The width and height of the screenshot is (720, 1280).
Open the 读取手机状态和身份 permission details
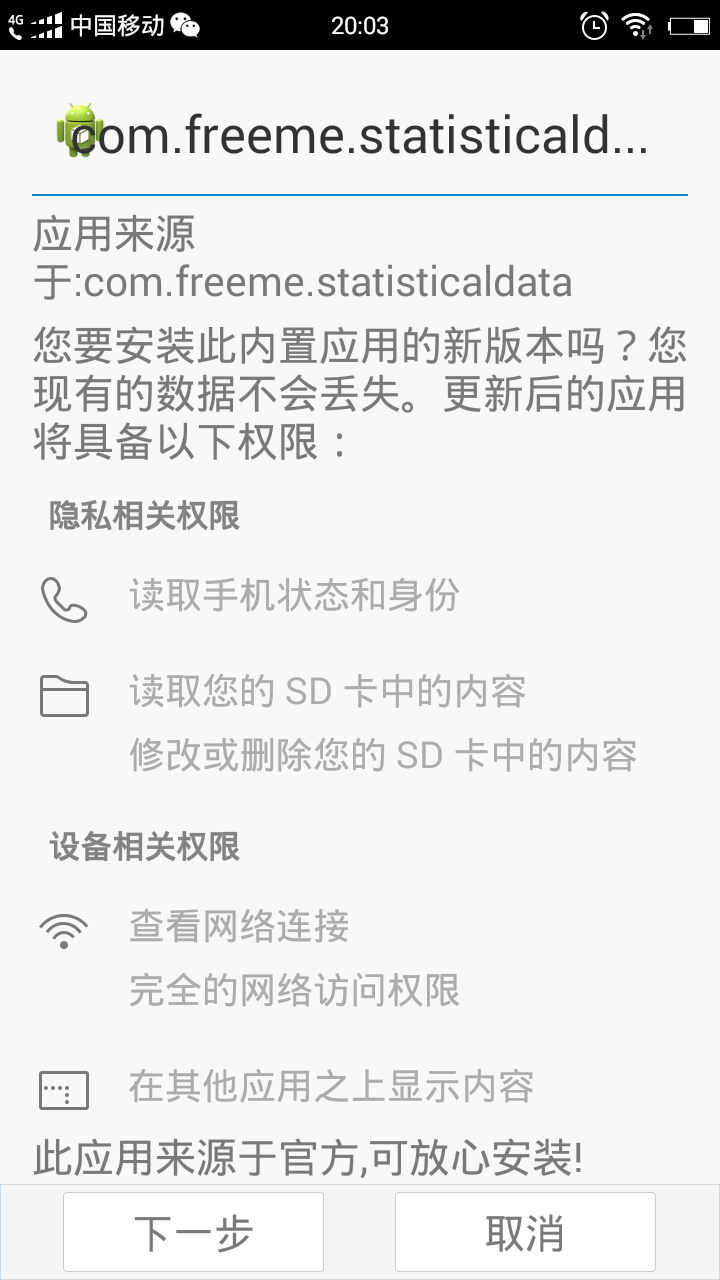[294, 595]
